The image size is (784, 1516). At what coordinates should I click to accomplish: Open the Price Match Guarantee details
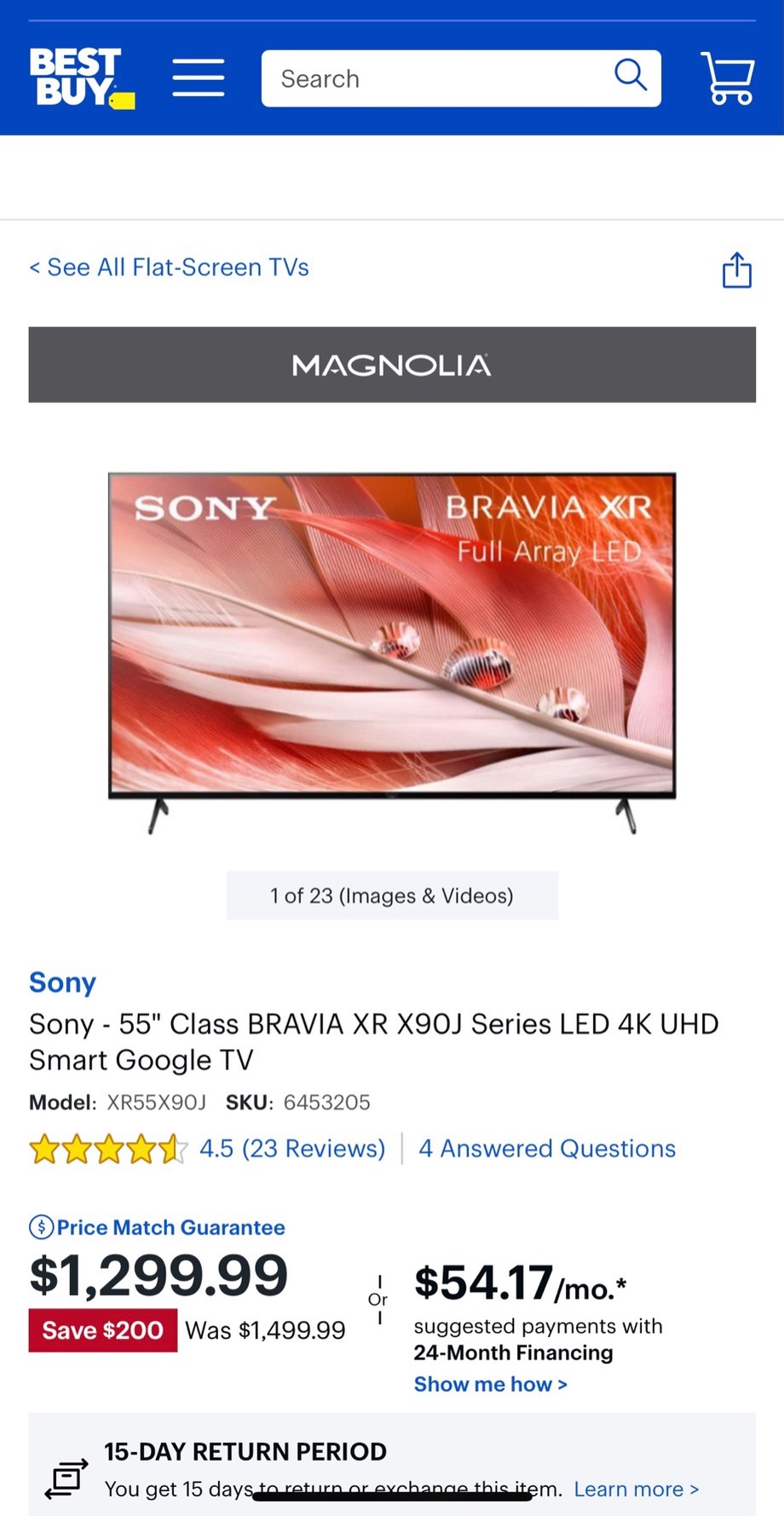point(158,1227)
